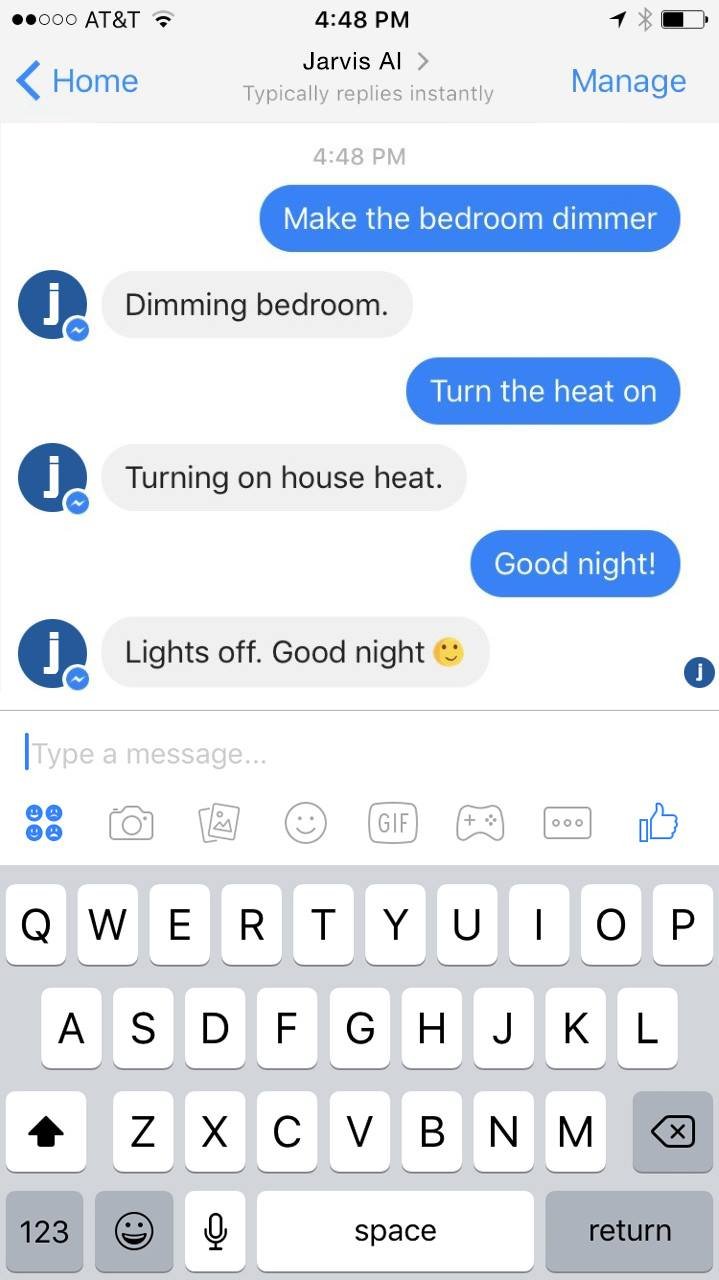The width and height of the screenshot is (719, 1280).
Task: Open Manage options for Jarvis AI
Action: click(628, 81)
